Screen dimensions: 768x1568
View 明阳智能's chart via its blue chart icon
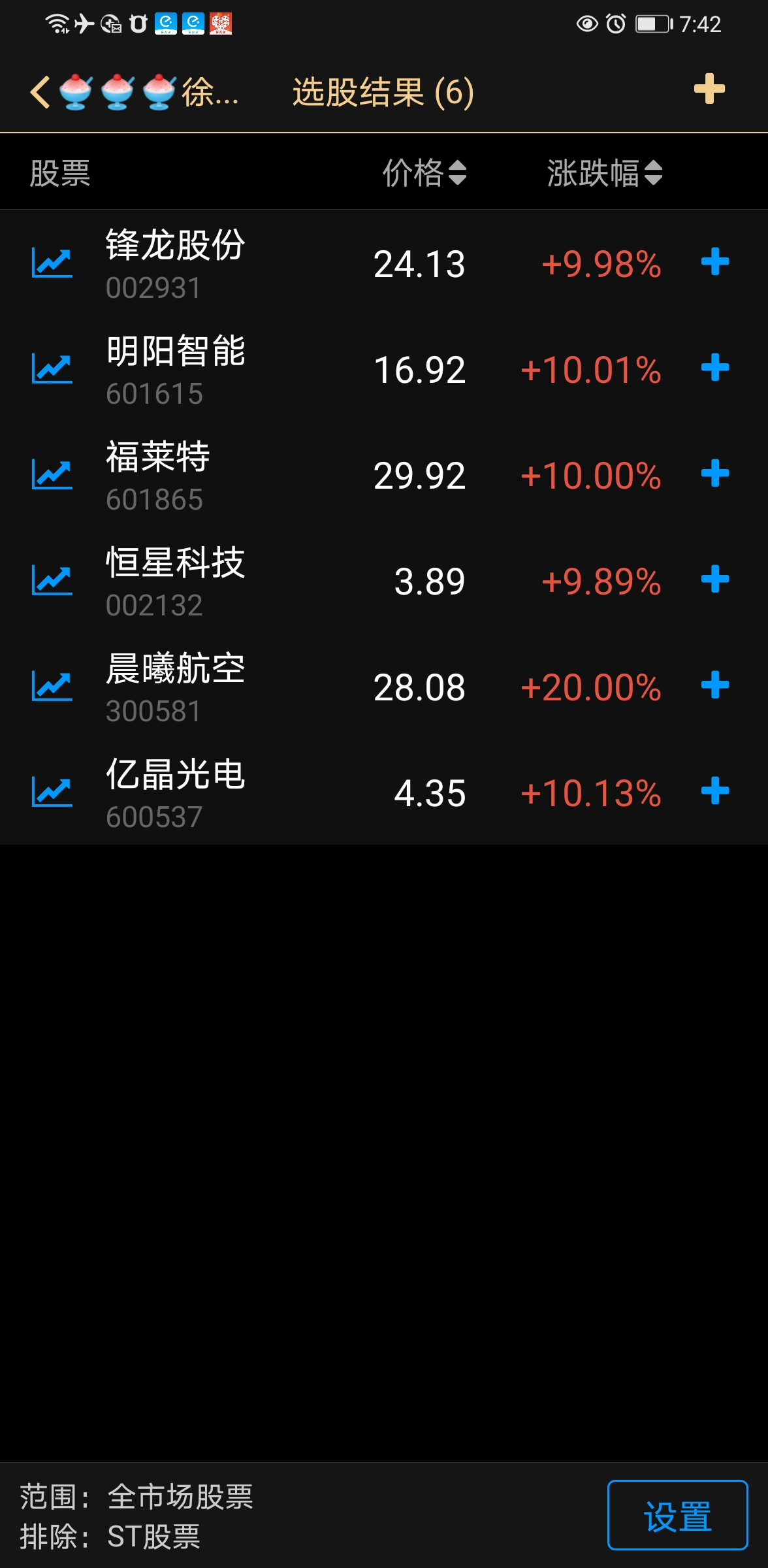click(52, 368)
